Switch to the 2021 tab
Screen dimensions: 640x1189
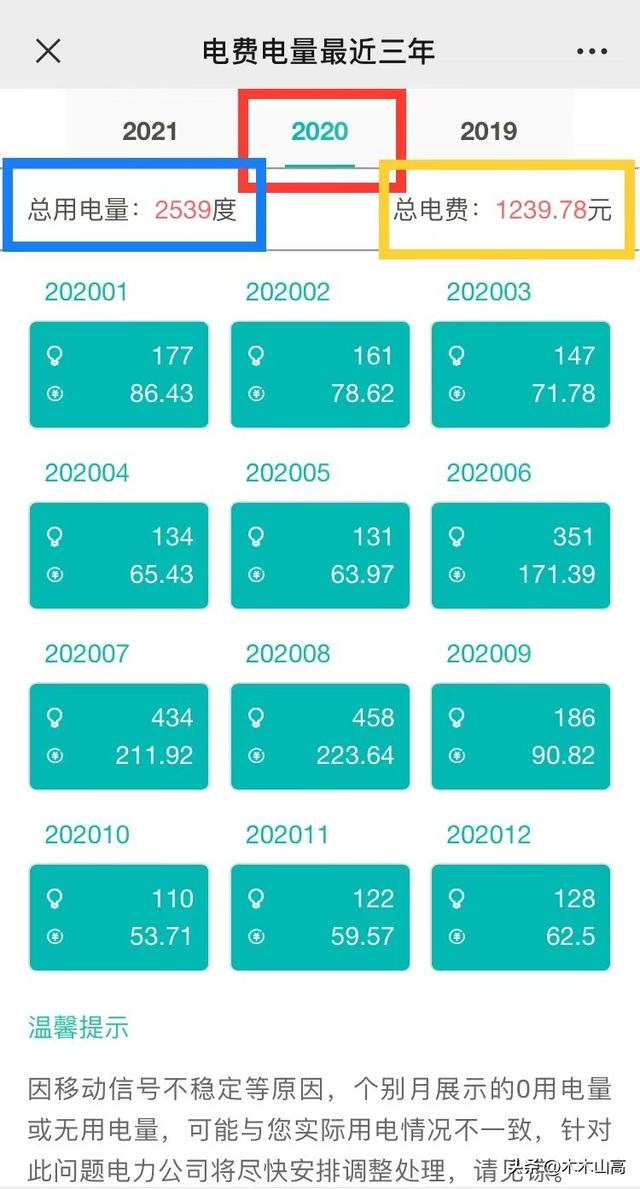tap(150, 131)
